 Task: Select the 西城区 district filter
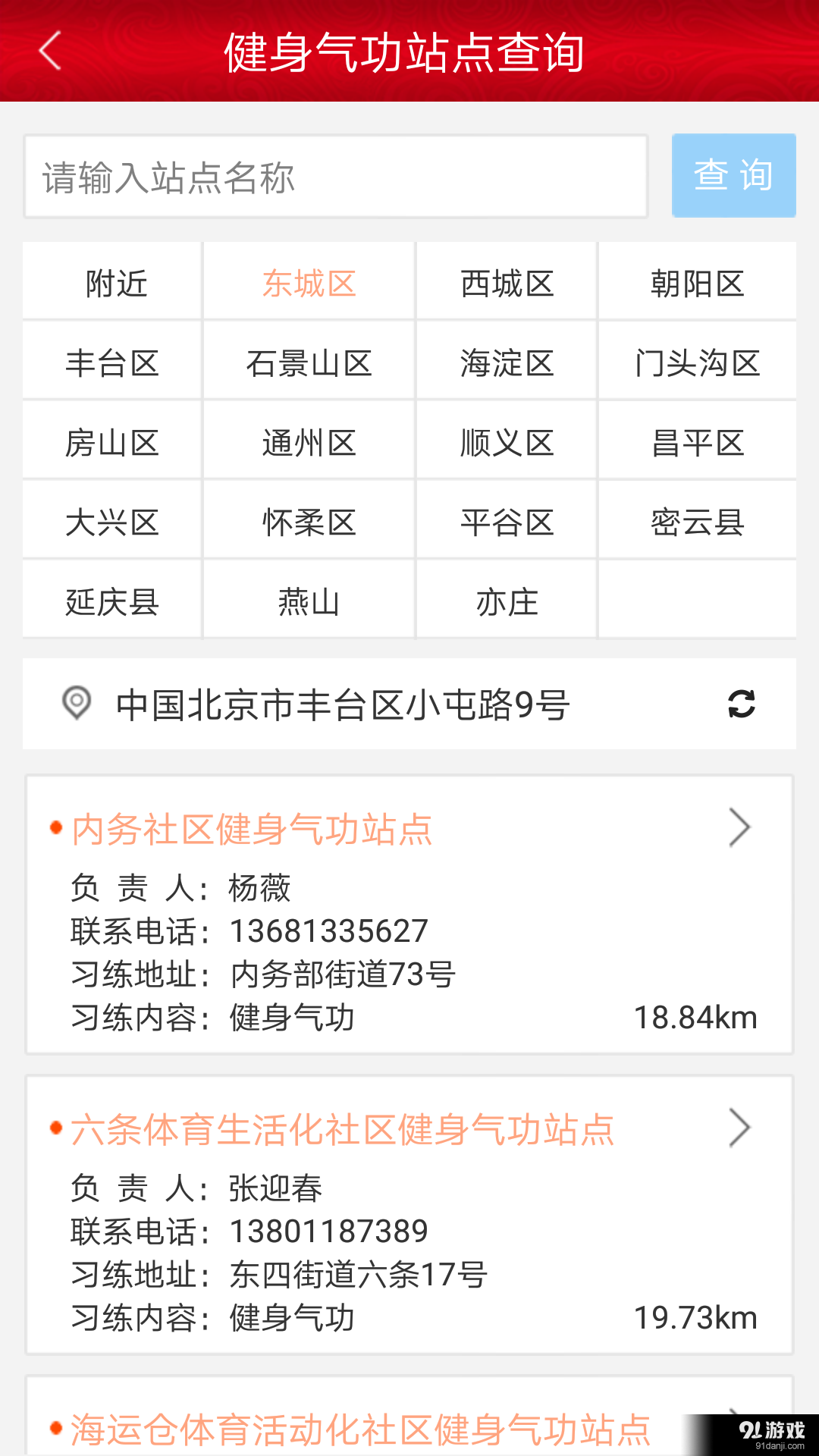pos(506,282)
